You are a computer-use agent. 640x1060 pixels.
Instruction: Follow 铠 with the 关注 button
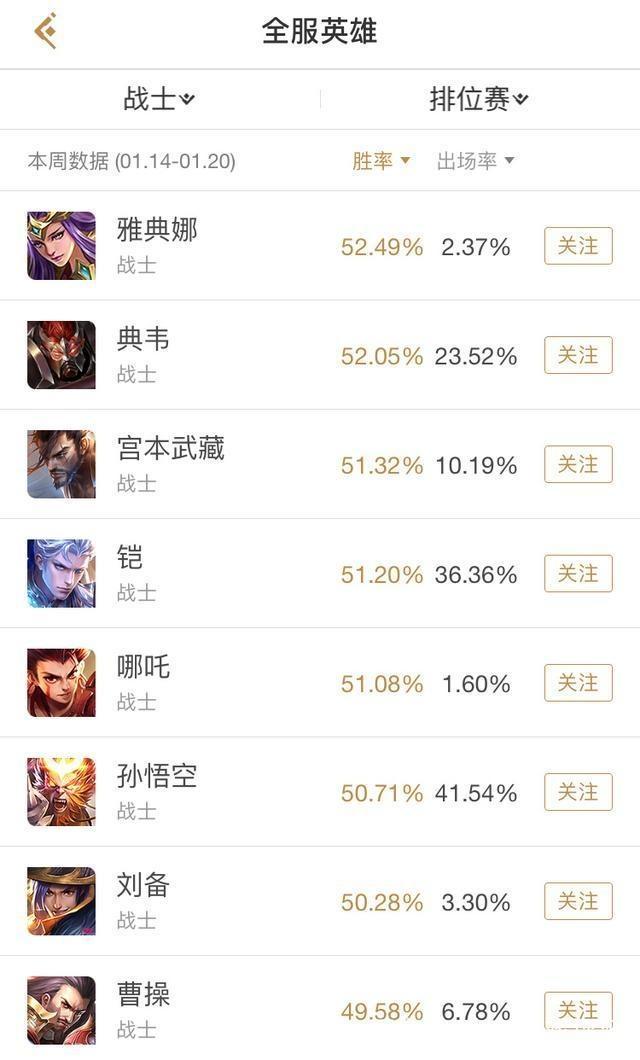[x=578, y=573]
